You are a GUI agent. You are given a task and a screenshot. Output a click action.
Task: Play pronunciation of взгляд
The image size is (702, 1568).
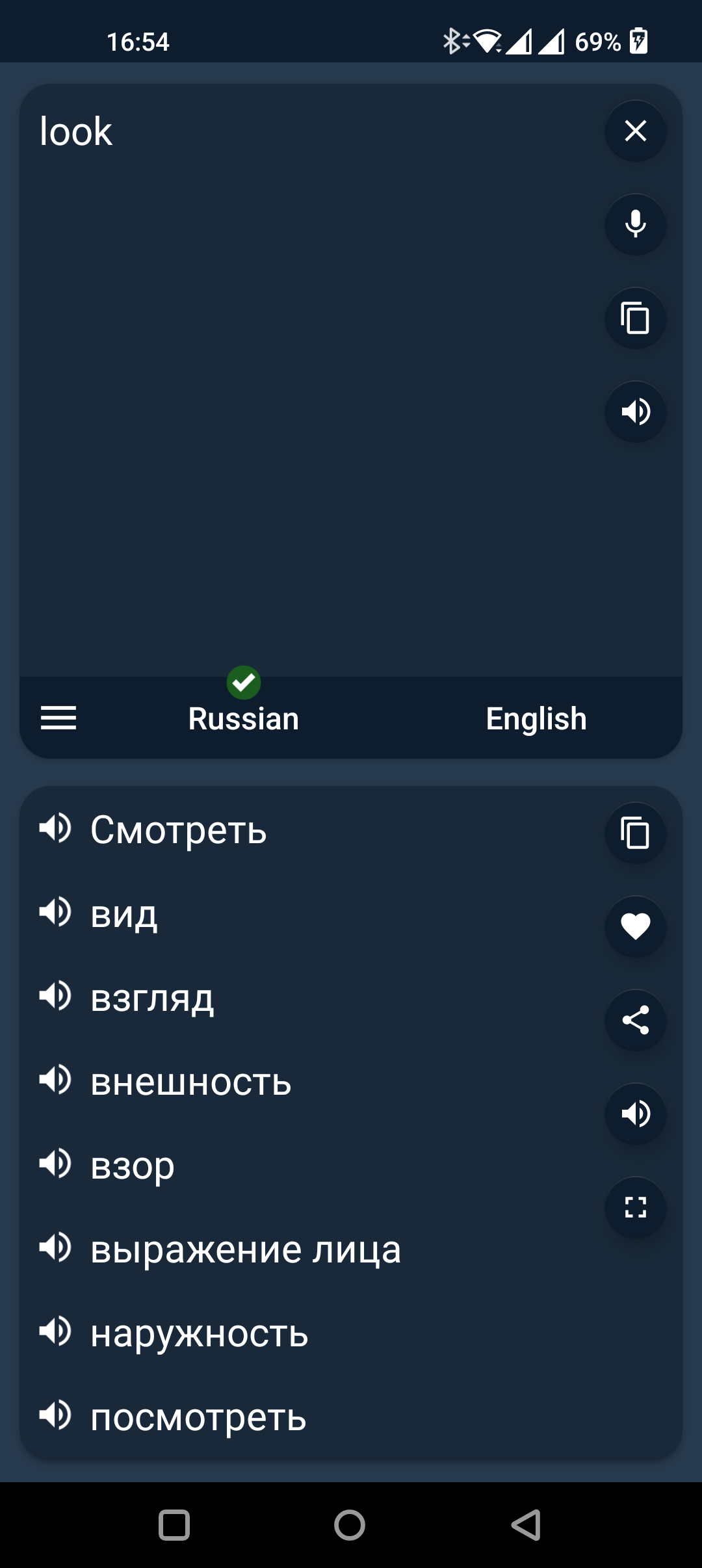tap(55, 995)
